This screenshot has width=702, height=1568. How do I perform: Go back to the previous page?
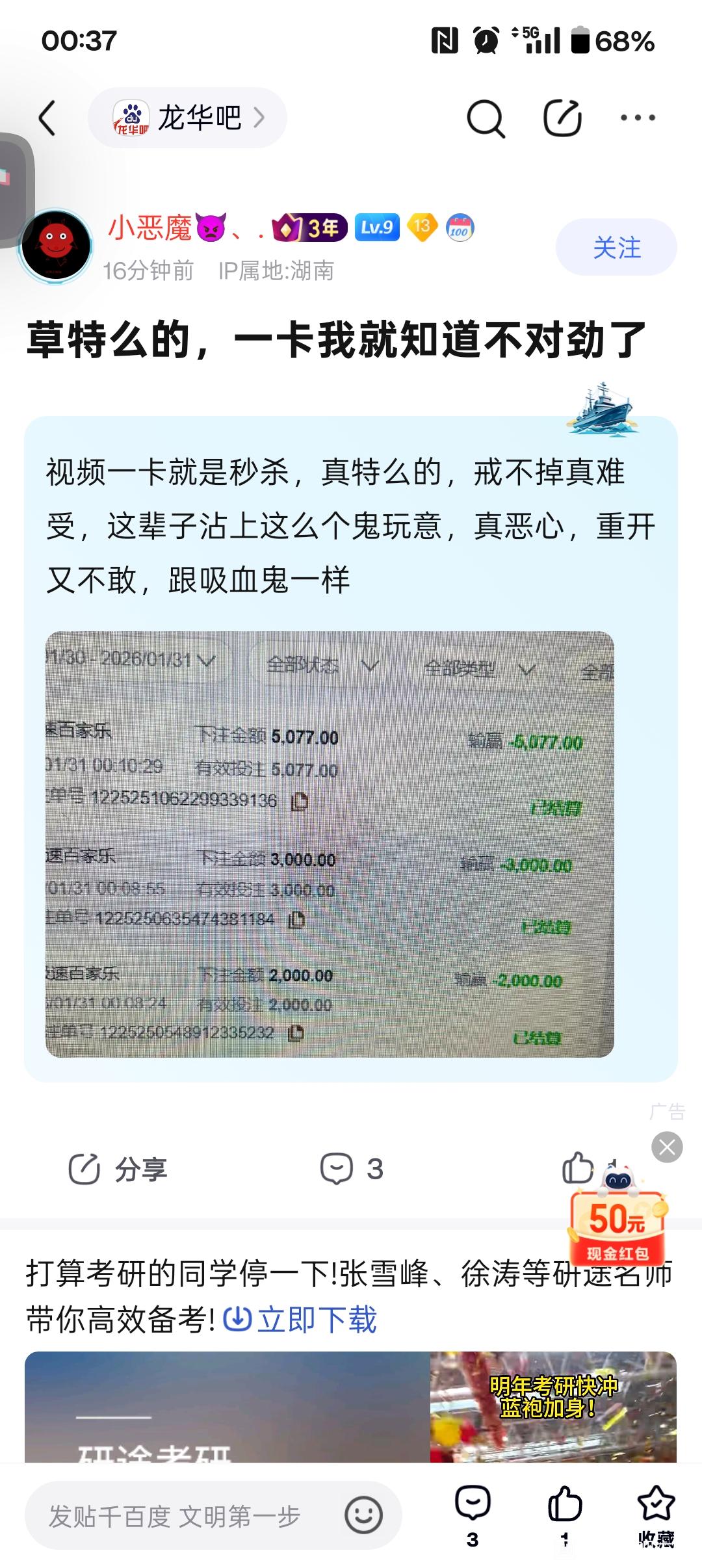(x=47, y=118)
